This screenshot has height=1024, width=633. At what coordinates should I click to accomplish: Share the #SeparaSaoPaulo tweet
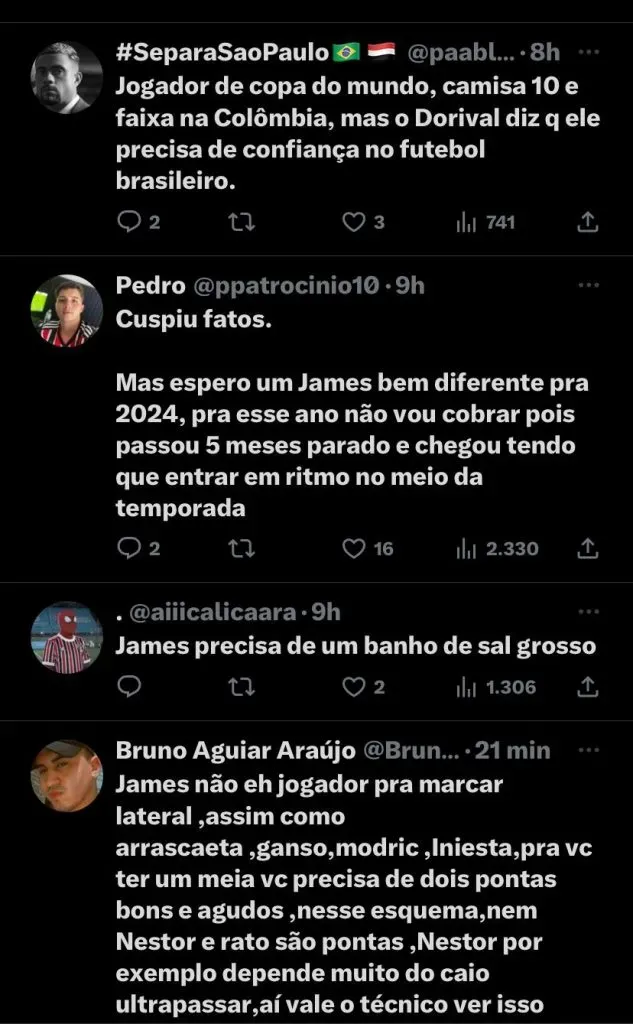tap(590, 222)
